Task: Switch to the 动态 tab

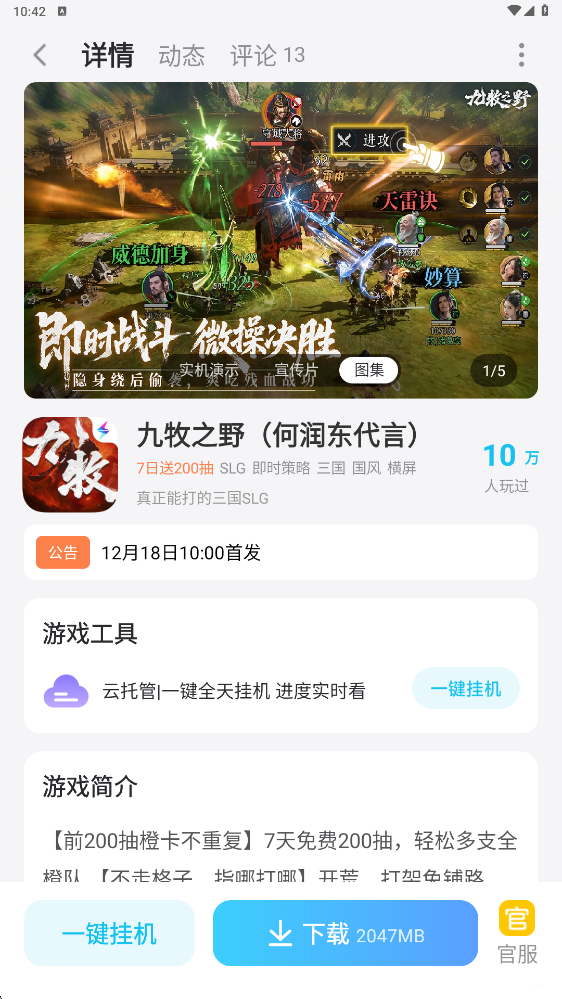Action: point(182,55)
